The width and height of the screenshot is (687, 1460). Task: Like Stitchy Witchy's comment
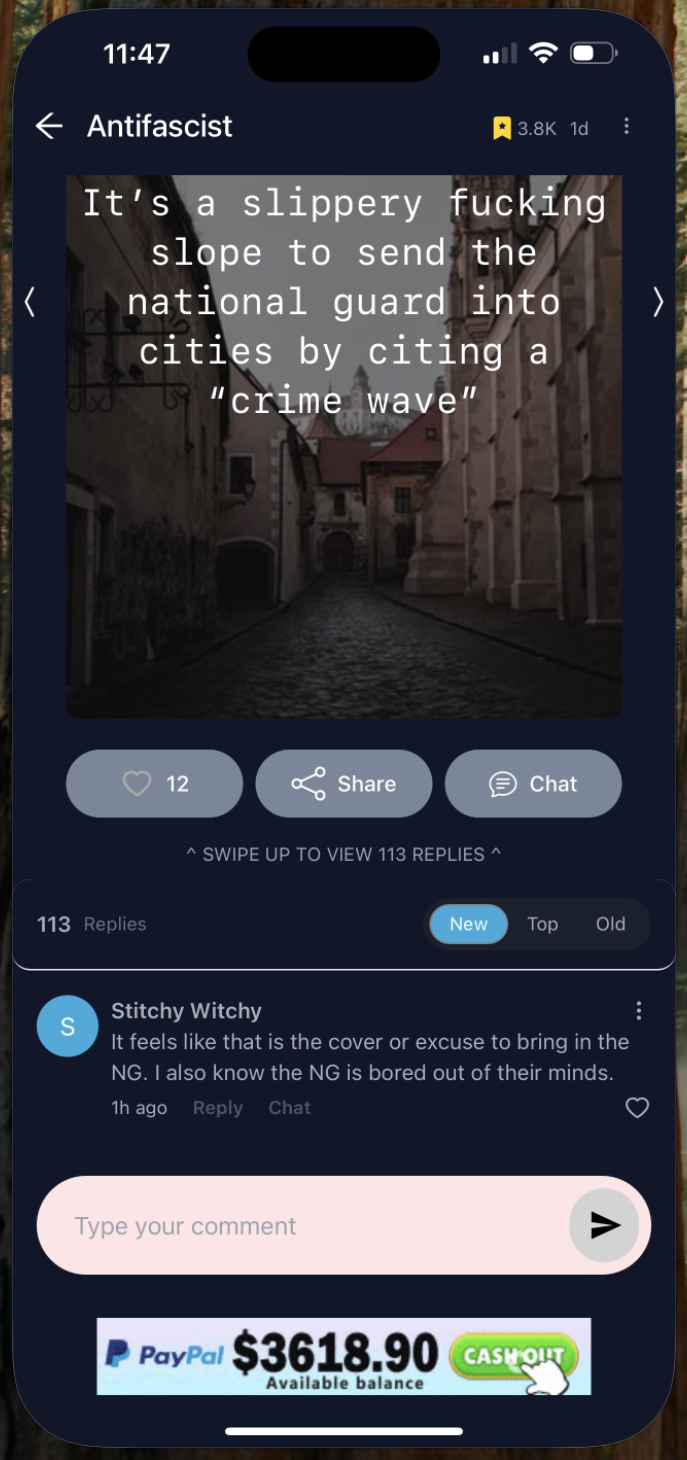(x=637, y=1107)
